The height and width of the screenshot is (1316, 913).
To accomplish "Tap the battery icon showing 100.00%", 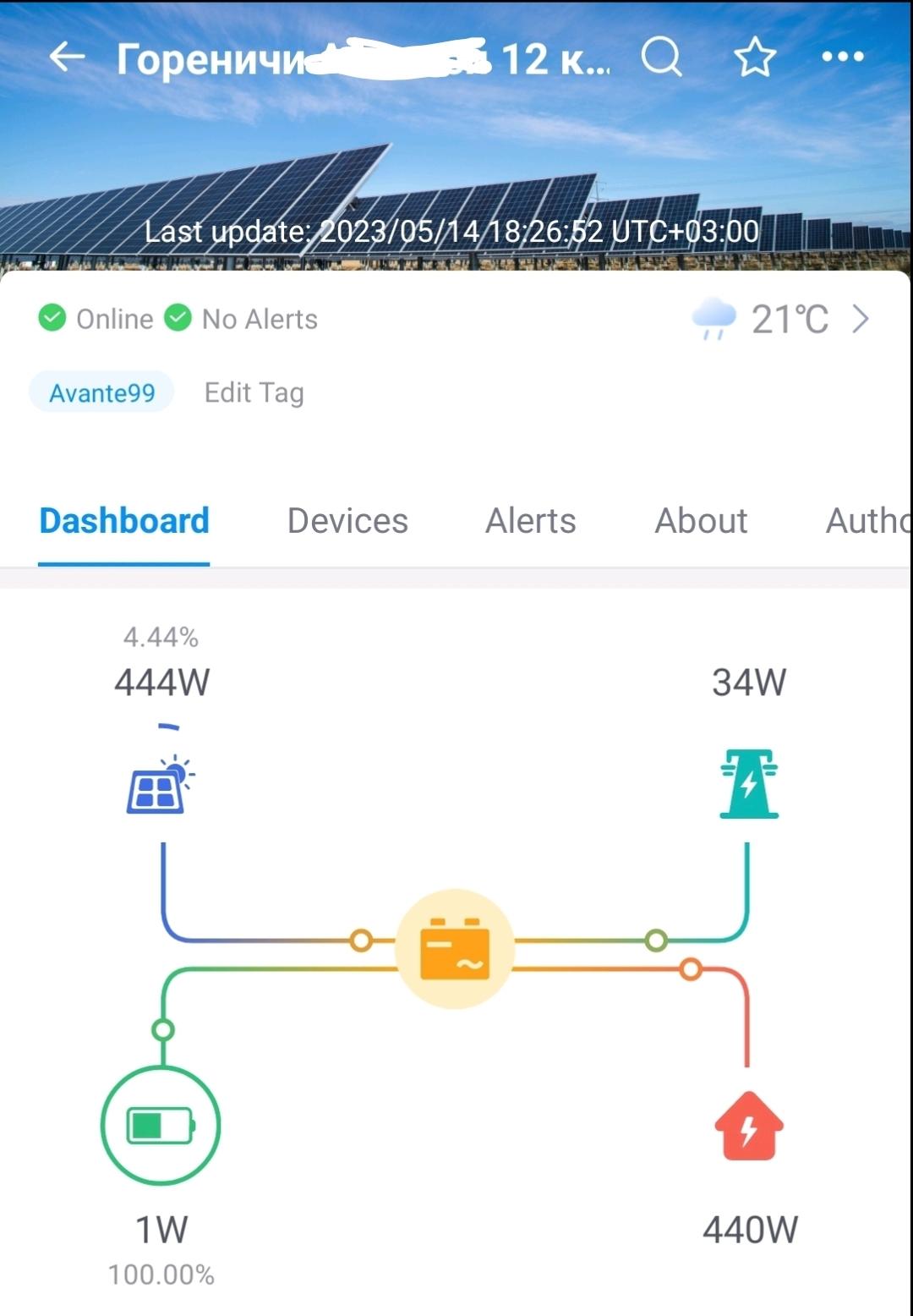I will (161, 1126).
